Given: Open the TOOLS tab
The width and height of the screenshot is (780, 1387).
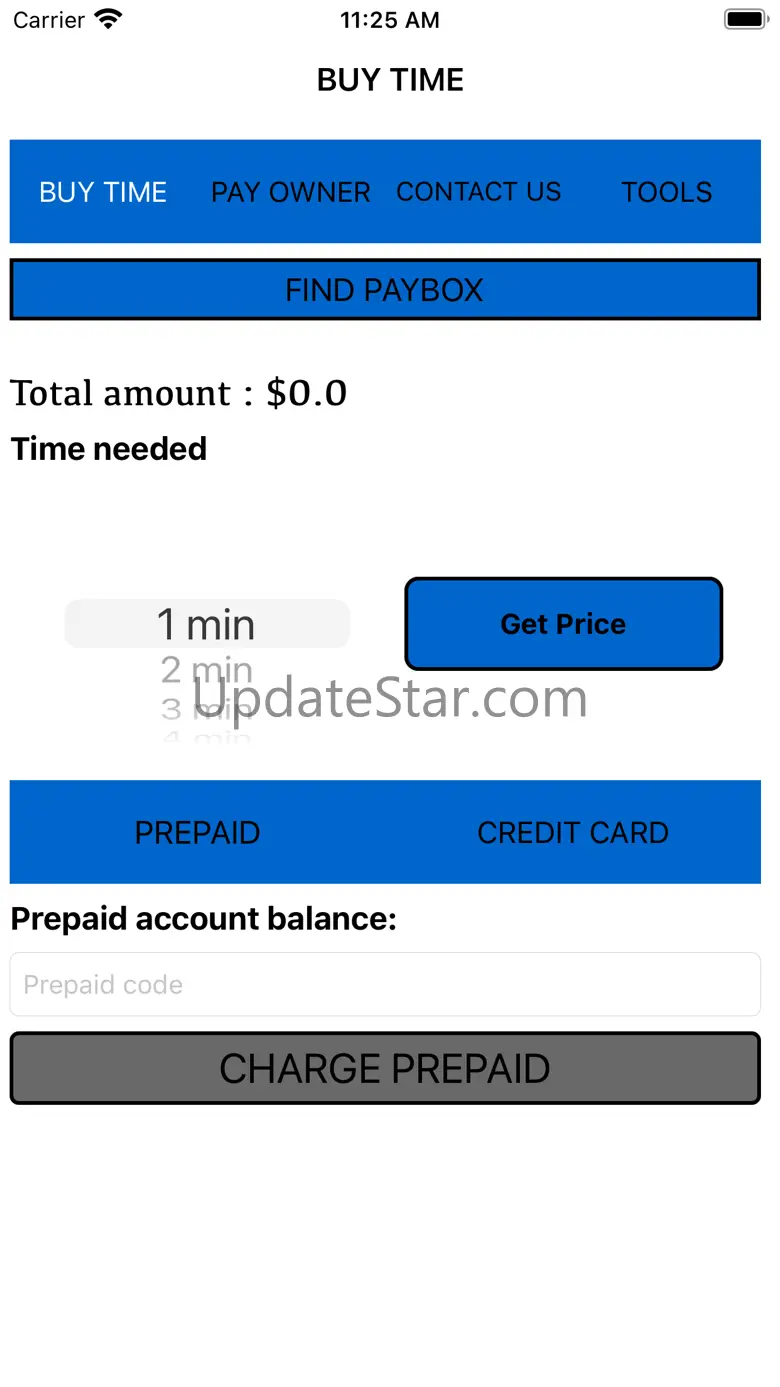Looking at the screenshot, I should [x=667, y=191].
